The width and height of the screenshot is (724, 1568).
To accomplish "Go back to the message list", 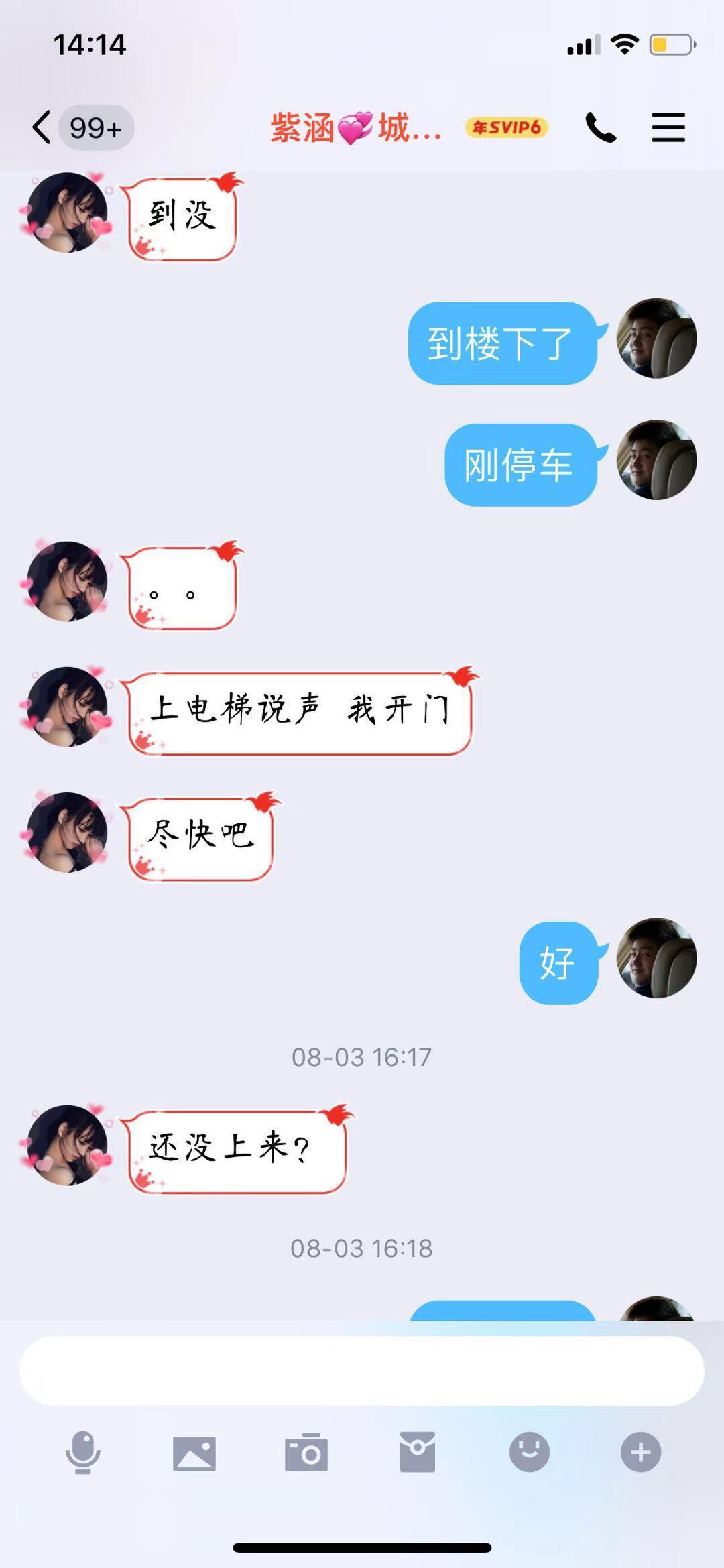I will 42,127.
